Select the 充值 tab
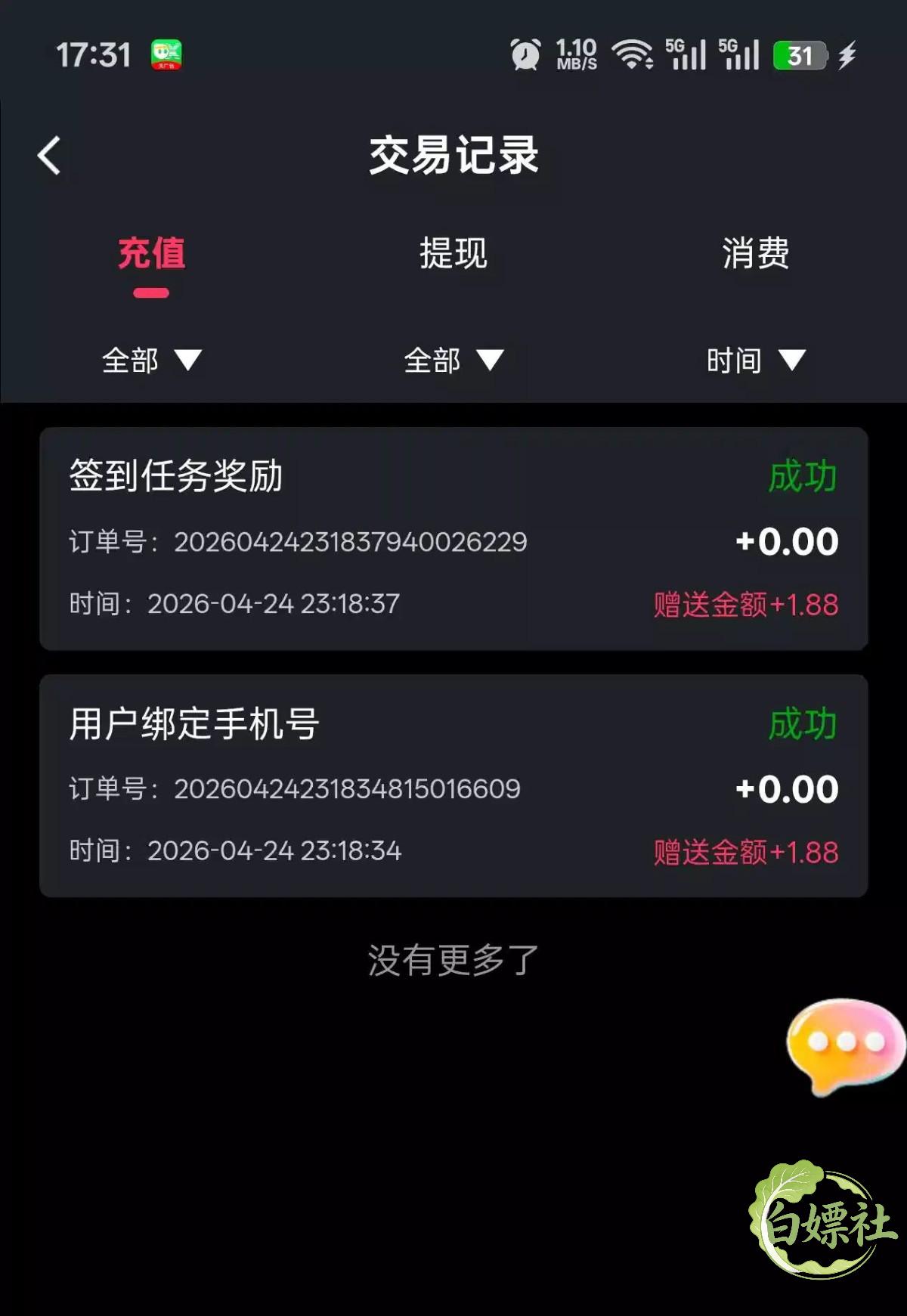This screenshot has width=907, height=1316. point(151,253)
